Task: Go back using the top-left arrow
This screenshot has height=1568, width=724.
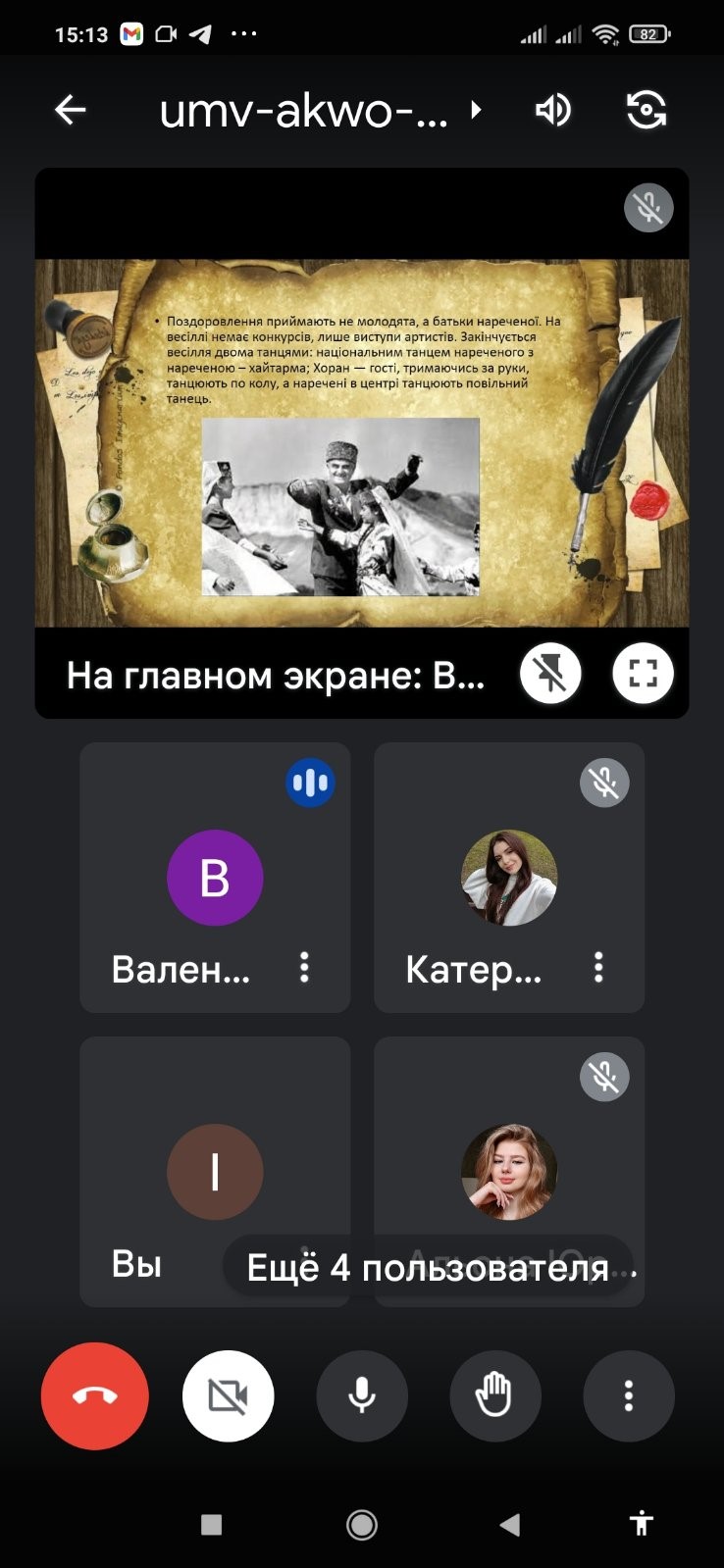Action: click(x=70, y=110)
